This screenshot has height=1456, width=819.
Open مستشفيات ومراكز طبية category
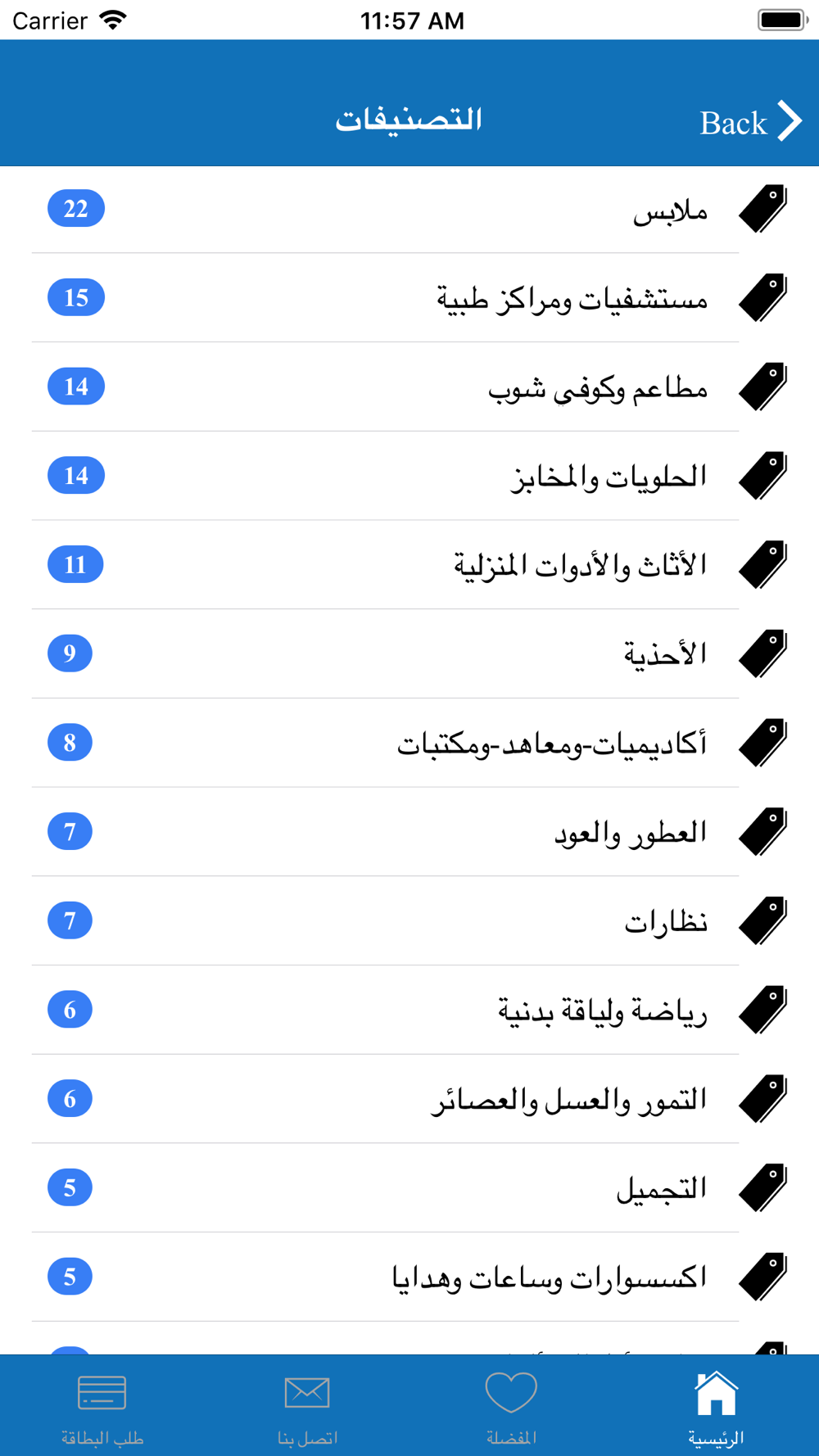click(x=409, y=298)
